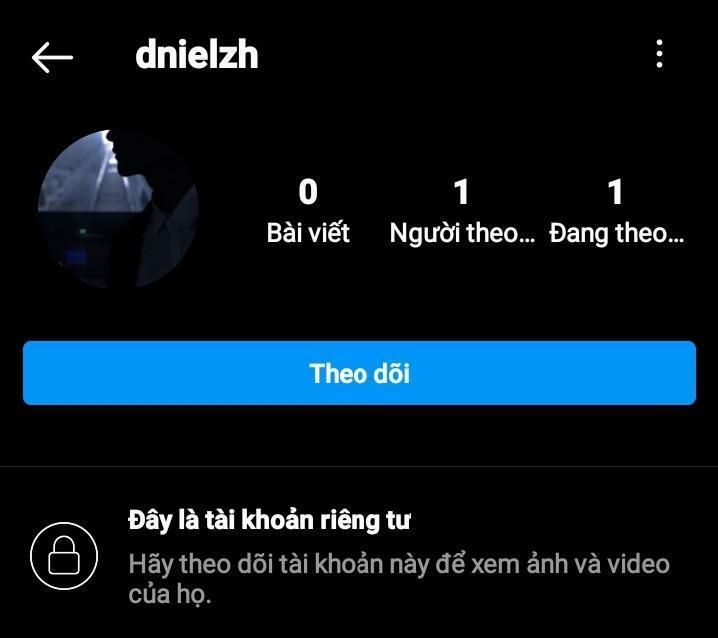Tap the blue Theo dõi follow button

click(359, 373)
